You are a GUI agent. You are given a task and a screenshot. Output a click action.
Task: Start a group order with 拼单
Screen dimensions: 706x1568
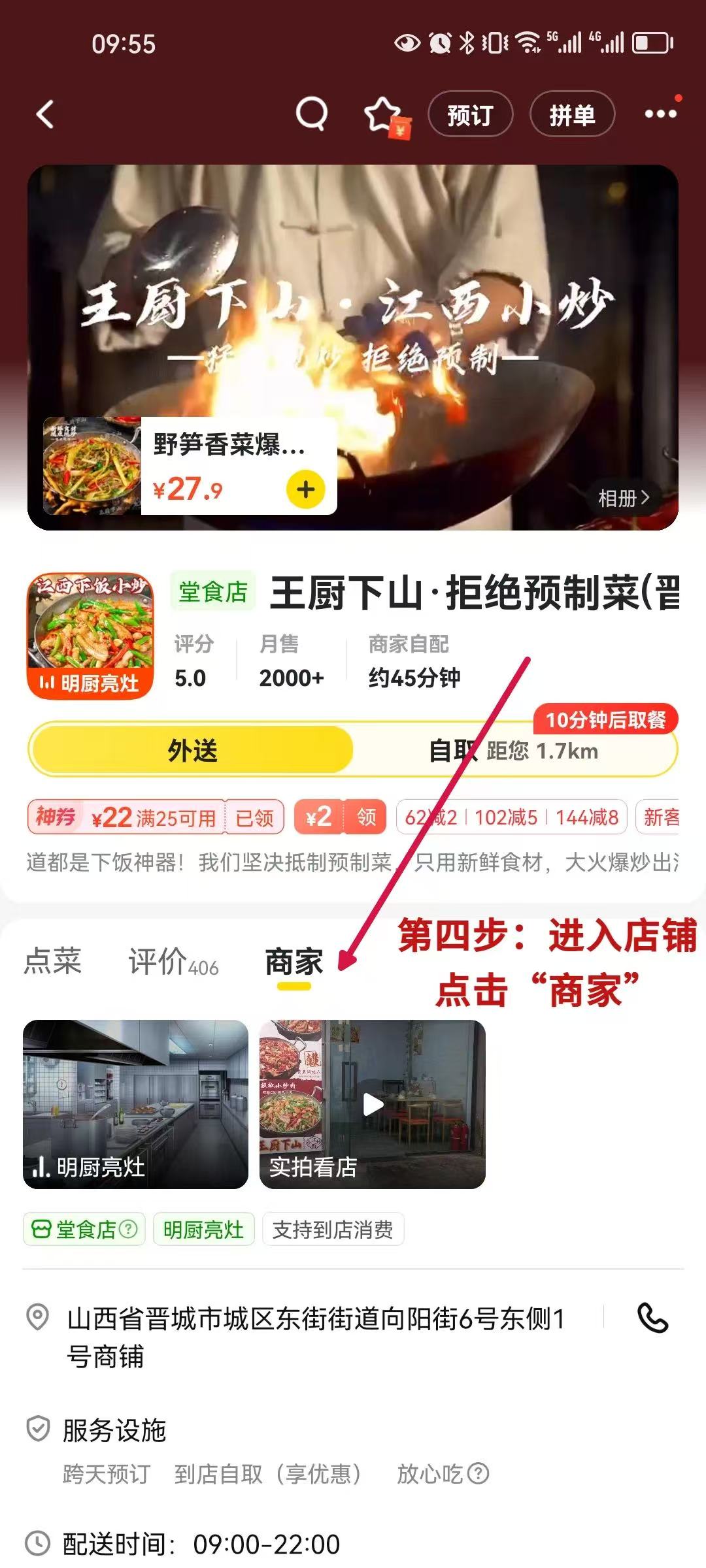pos(572,115)
